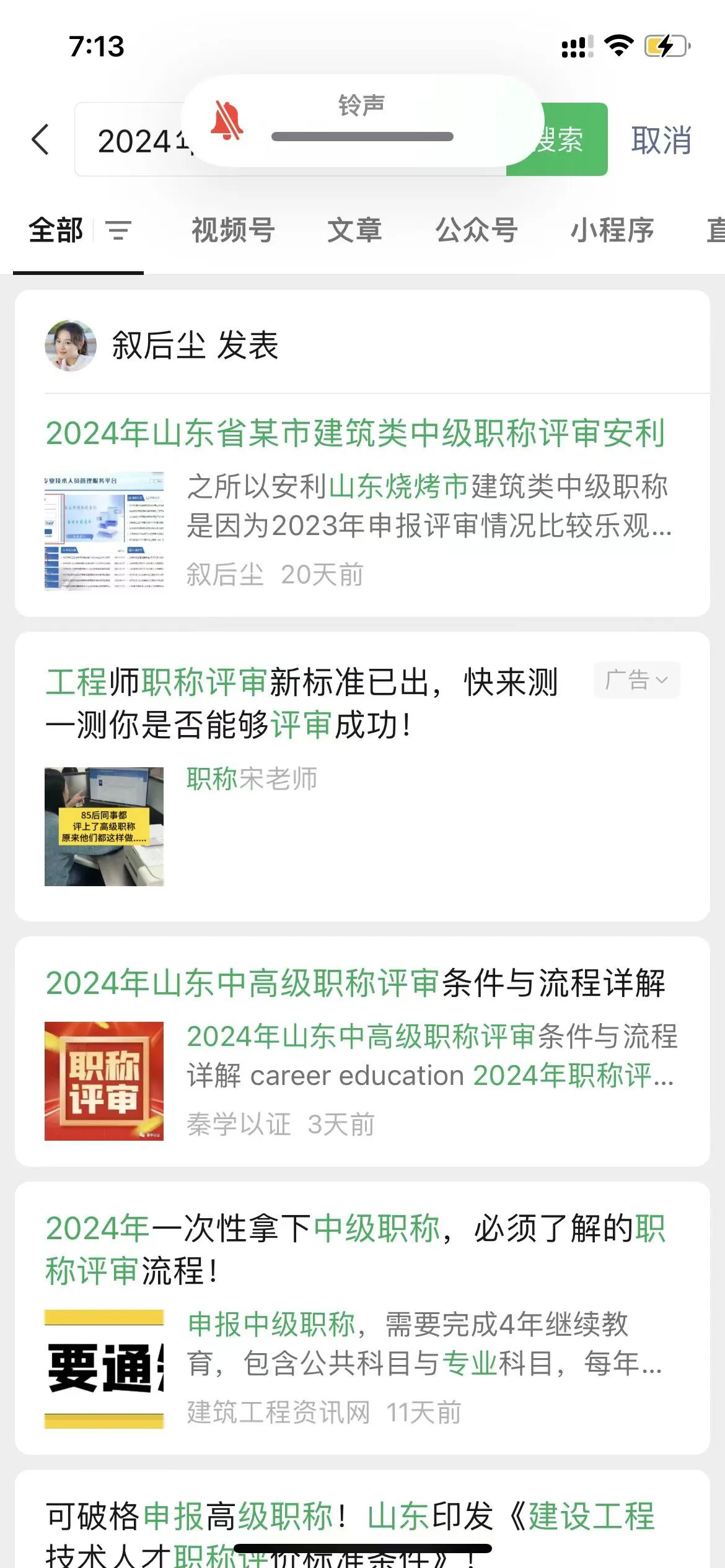Switch to the 公众号 tab

click(x=477, y=230)
